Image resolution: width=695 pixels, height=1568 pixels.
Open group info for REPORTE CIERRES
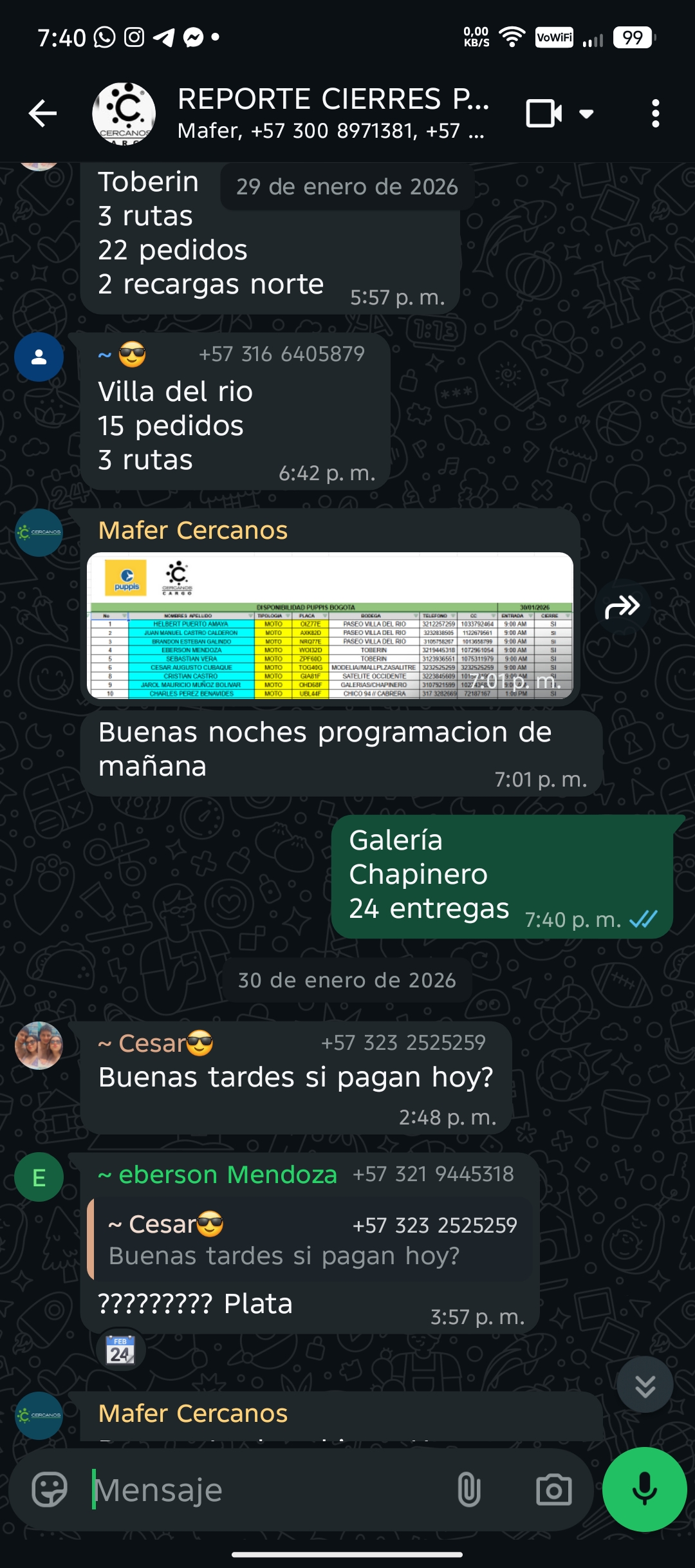pyautogui.click(x=331, y=114)
